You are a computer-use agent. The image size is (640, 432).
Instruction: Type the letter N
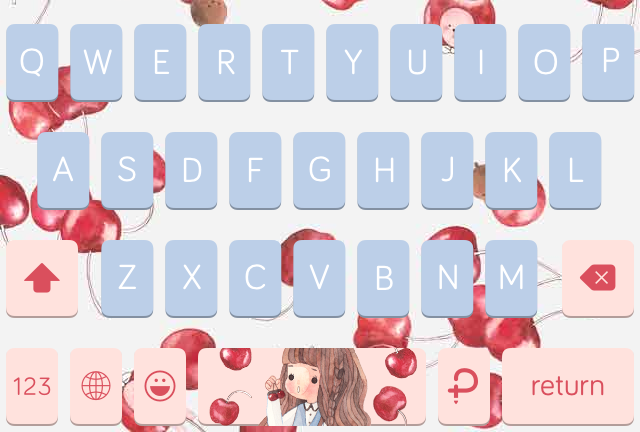447,278
